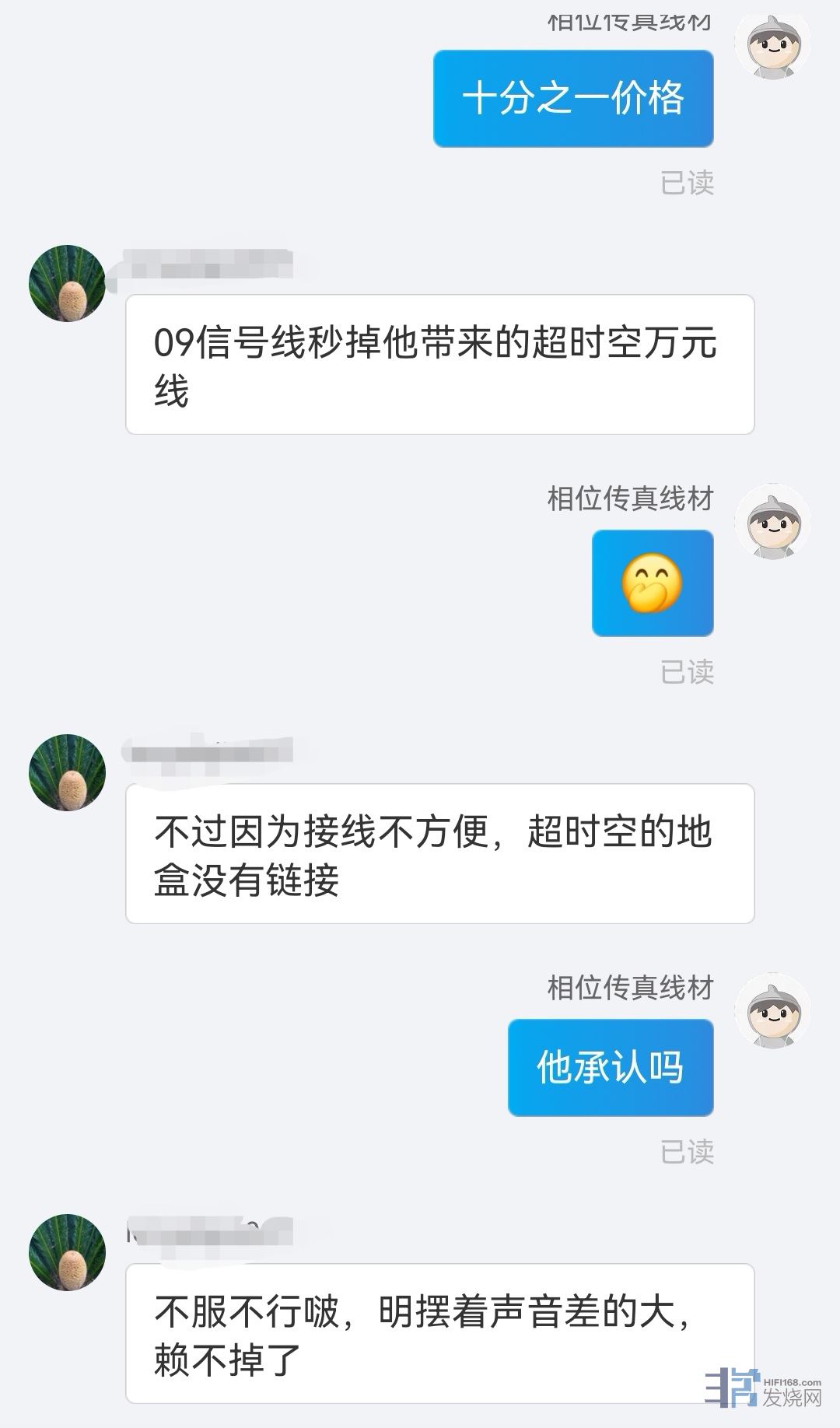Open avatar beside 不服不行啵 message
The height and width of the screenshot is (1428, 840).
pos(67,1252)
